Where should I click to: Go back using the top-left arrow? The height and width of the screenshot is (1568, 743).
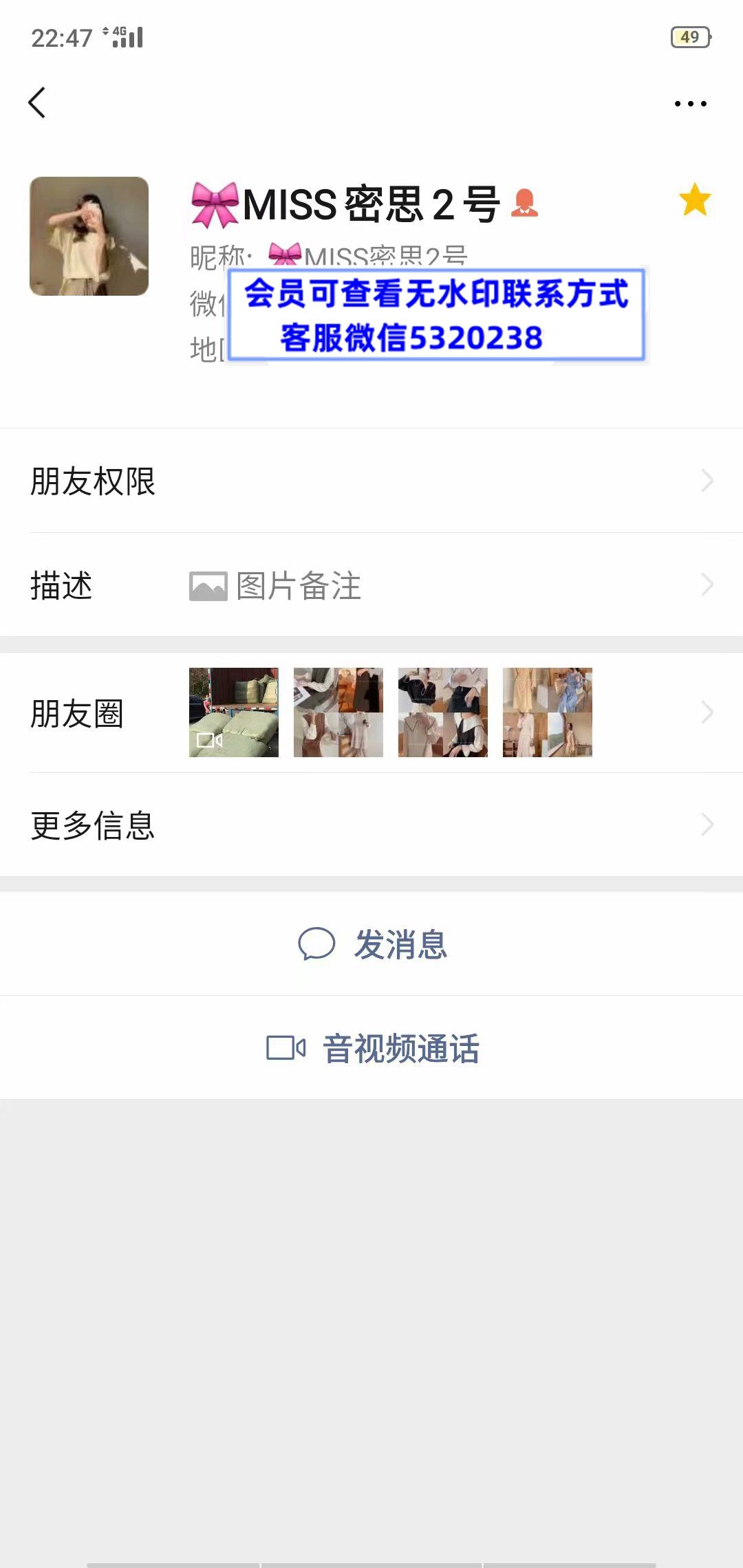point(37,103)
